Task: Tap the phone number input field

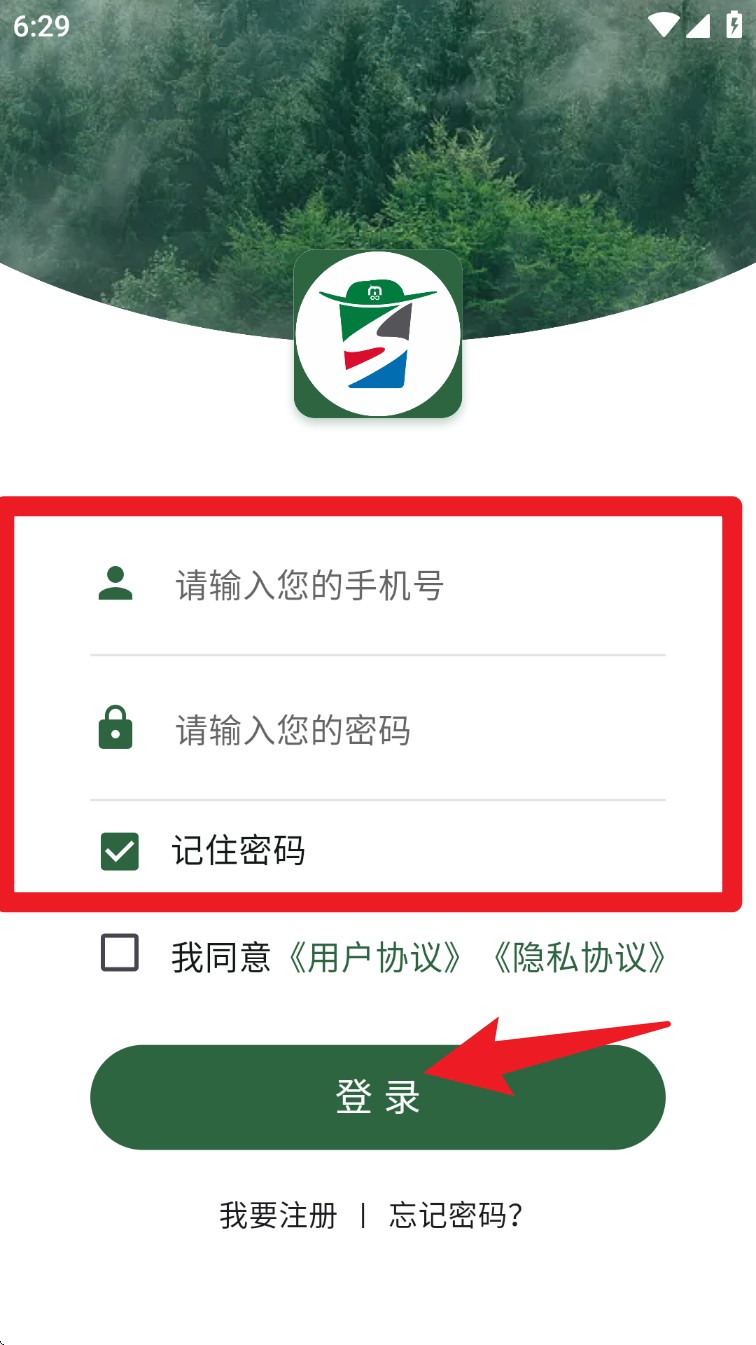Action: pos(400,585)
